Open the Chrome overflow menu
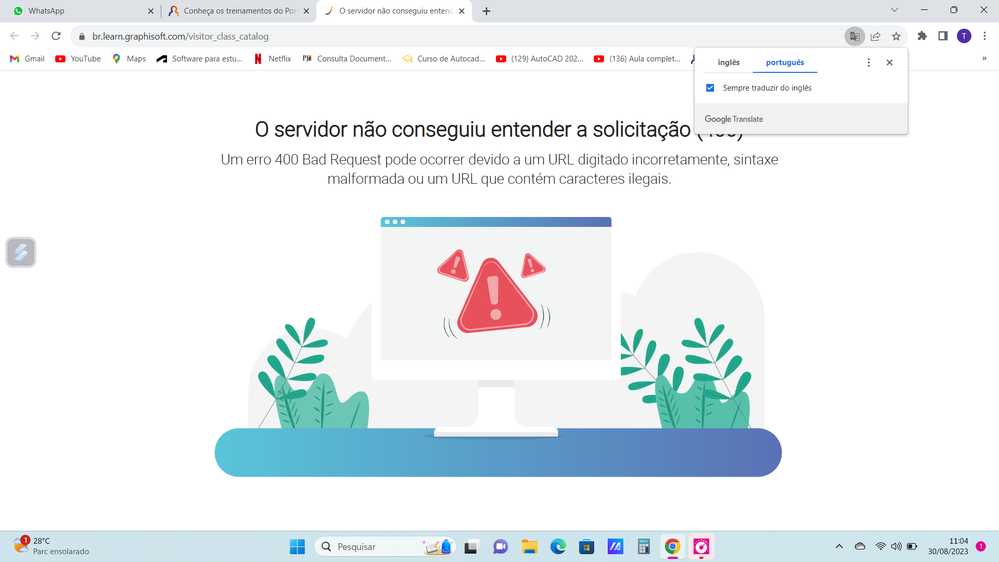The image size is (999, 562). click(985, 36)
